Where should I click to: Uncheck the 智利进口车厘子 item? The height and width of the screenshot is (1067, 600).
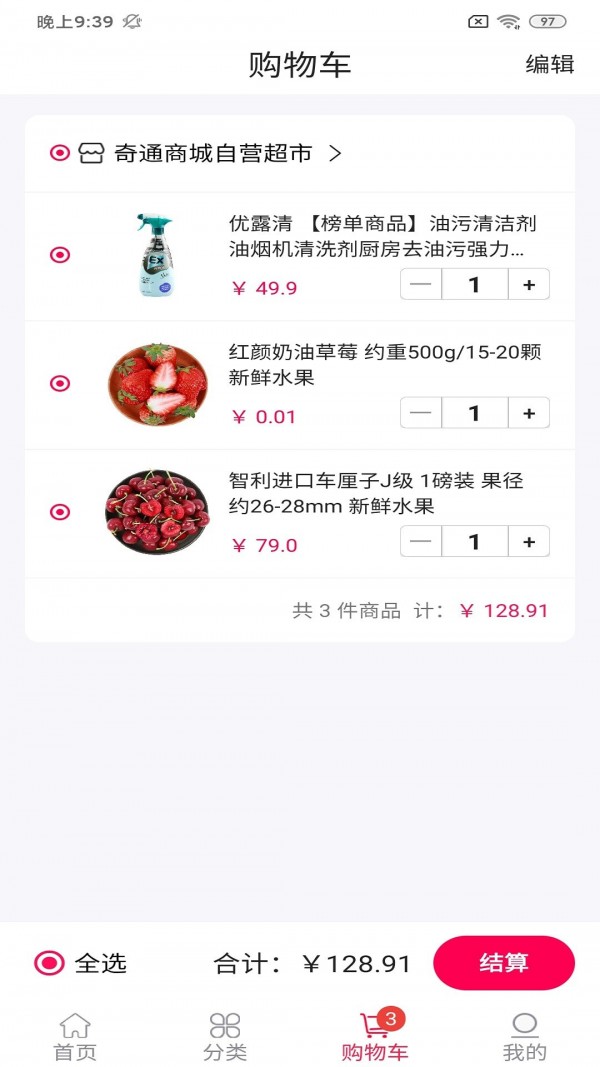tap(60, 512)
